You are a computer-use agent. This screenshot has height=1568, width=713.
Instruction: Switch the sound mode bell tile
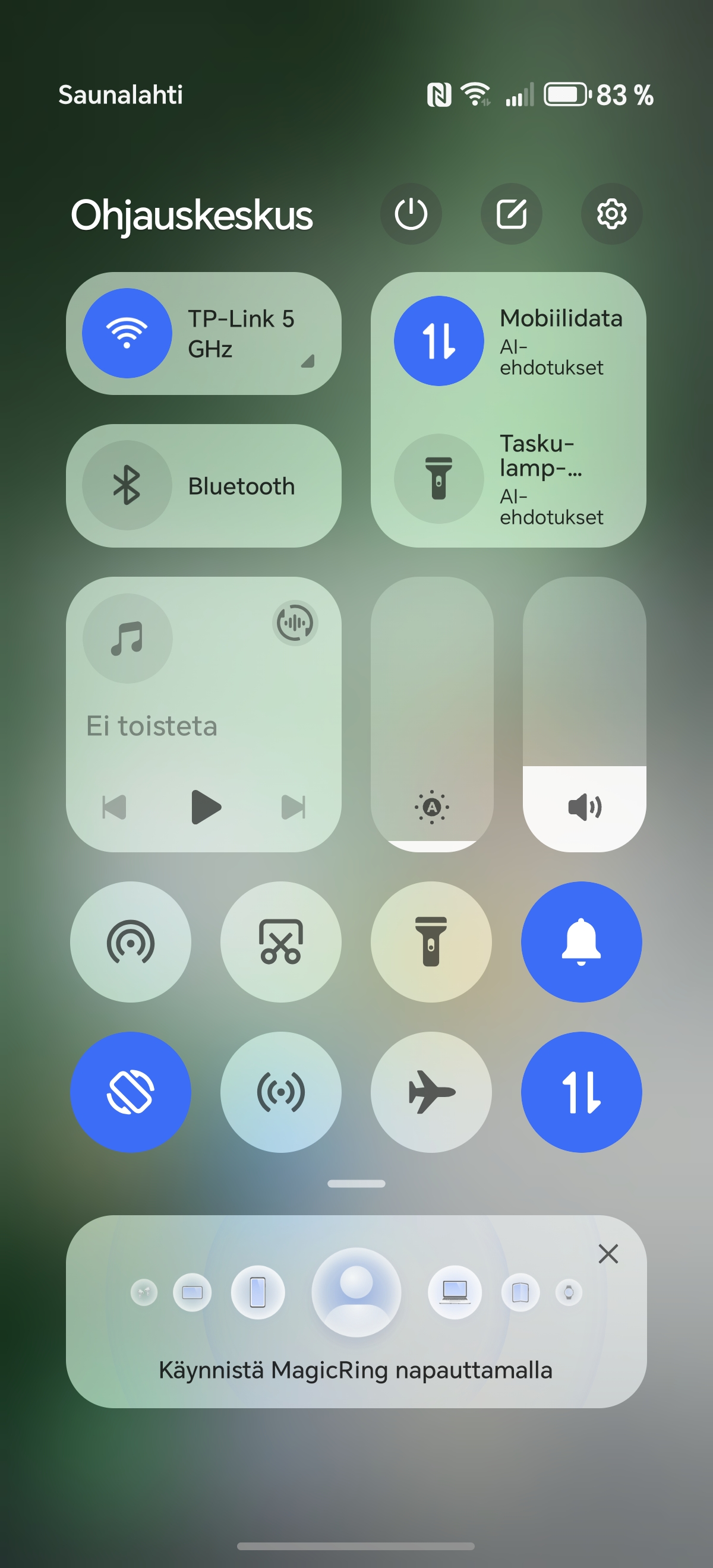581,941
